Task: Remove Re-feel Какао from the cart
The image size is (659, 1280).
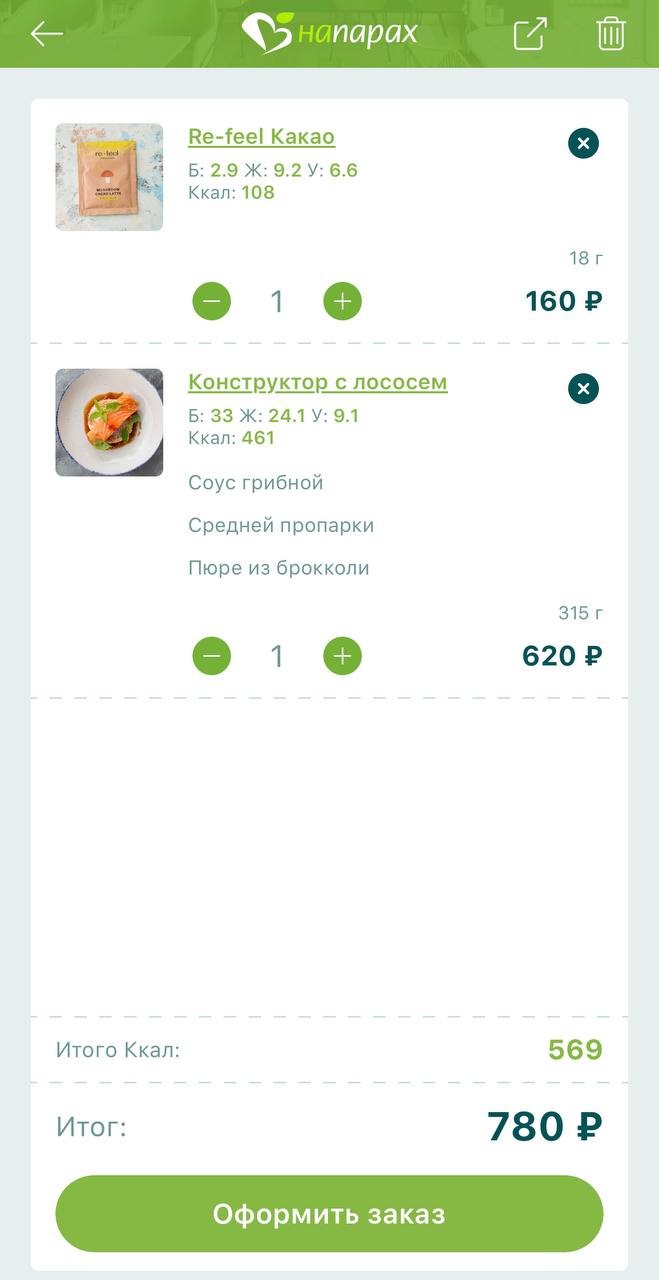Action: click(x=583, y=144)
